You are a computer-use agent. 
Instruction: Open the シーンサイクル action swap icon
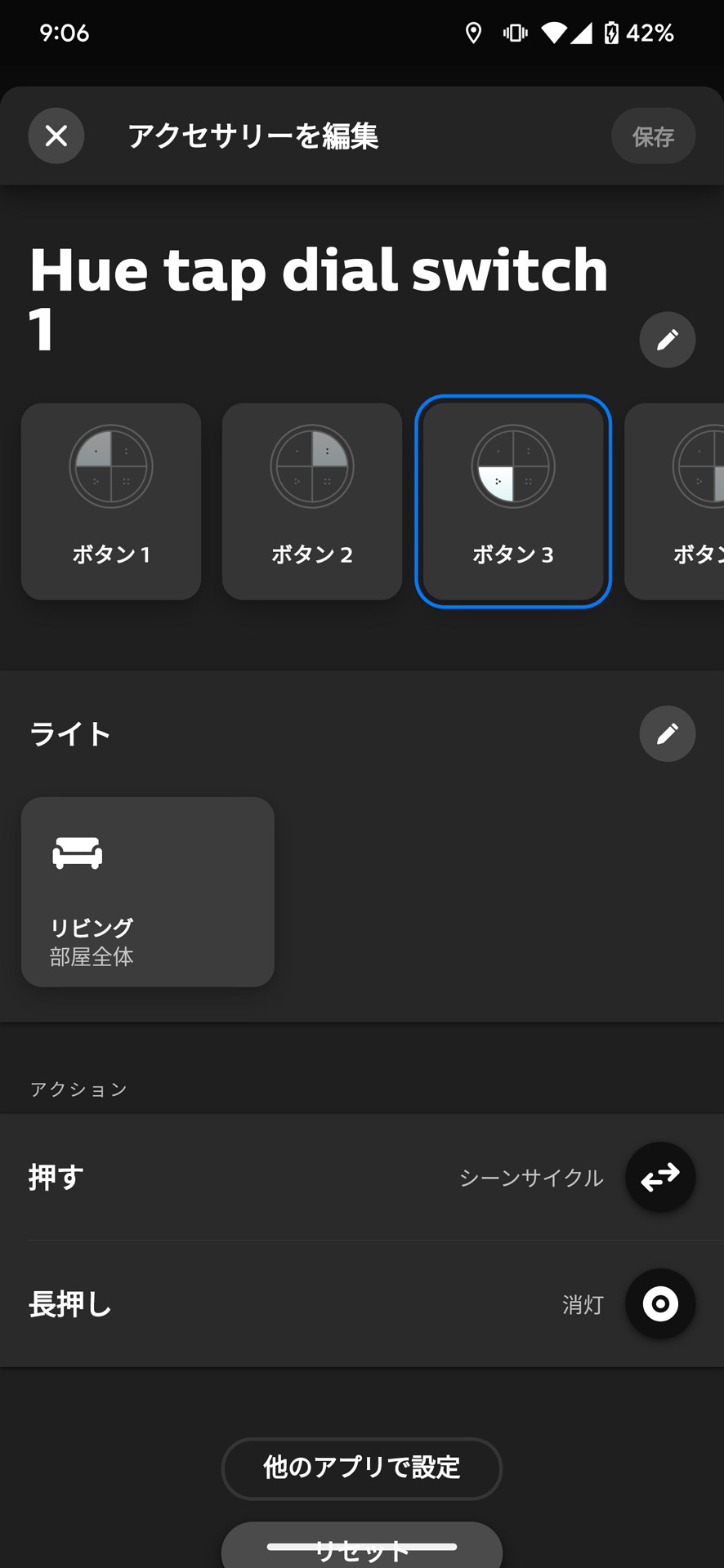[659, 1177]
